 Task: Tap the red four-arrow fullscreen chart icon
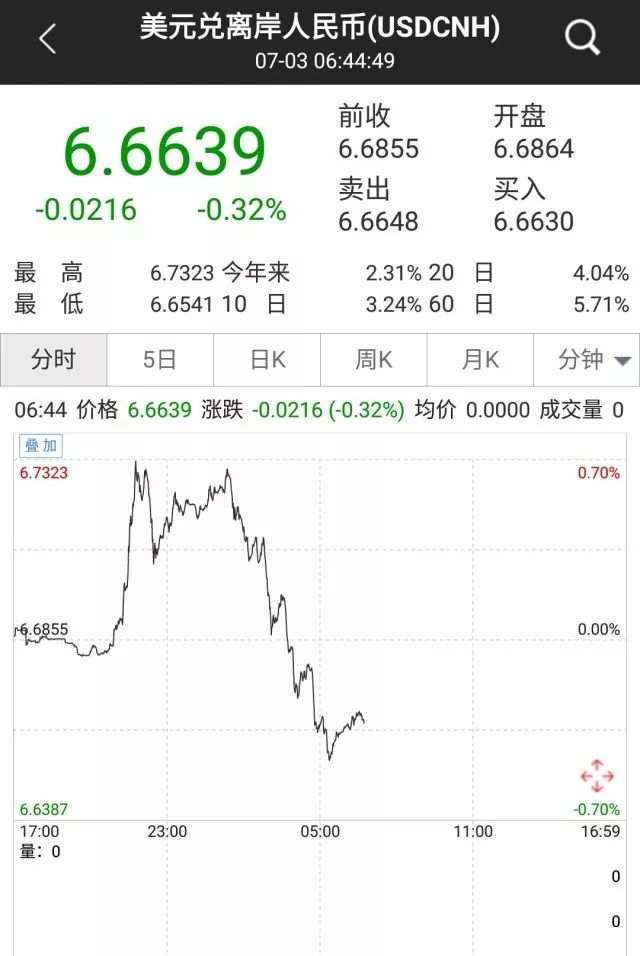[597, 776]
